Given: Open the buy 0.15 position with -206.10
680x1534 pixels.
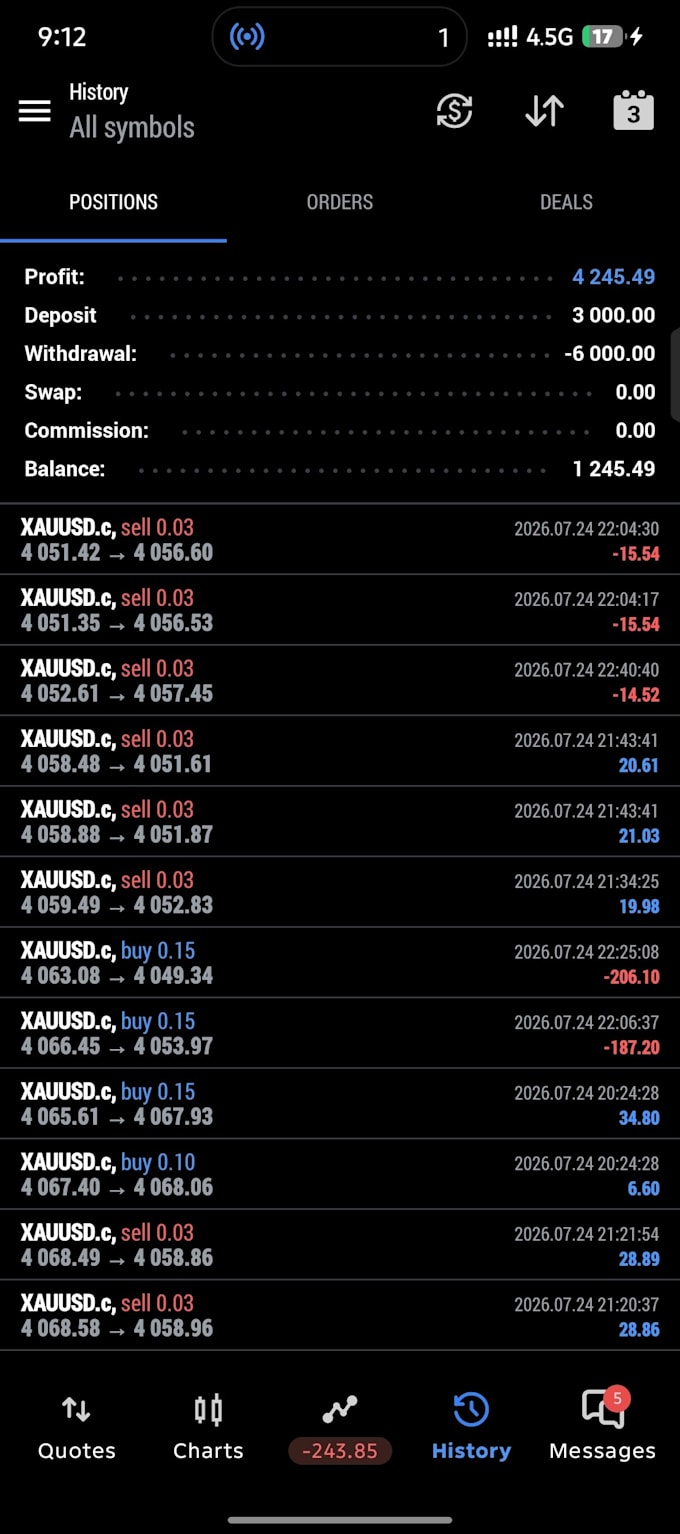Looking at the screenshot, I should click(340, 963).
